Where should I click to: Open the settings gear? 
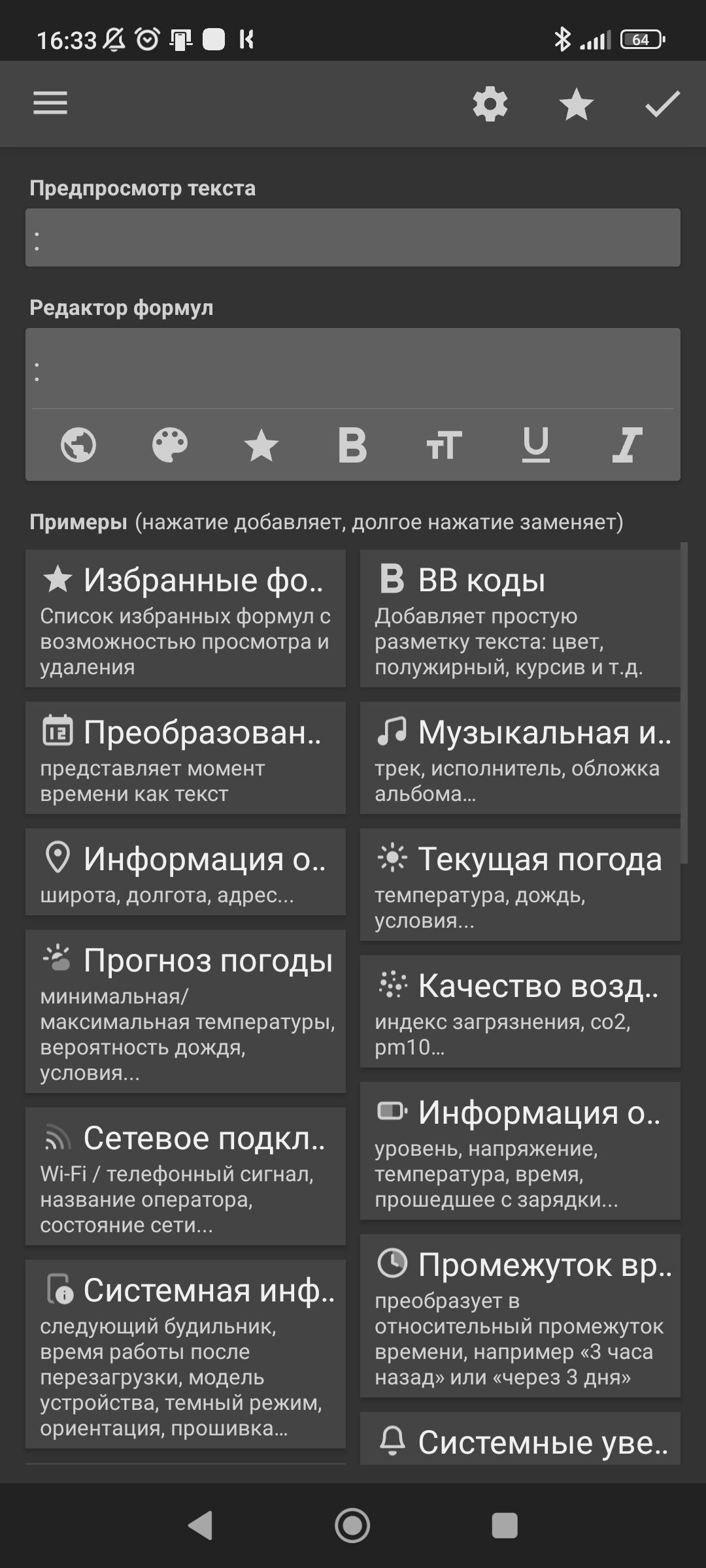pos(490,104)
